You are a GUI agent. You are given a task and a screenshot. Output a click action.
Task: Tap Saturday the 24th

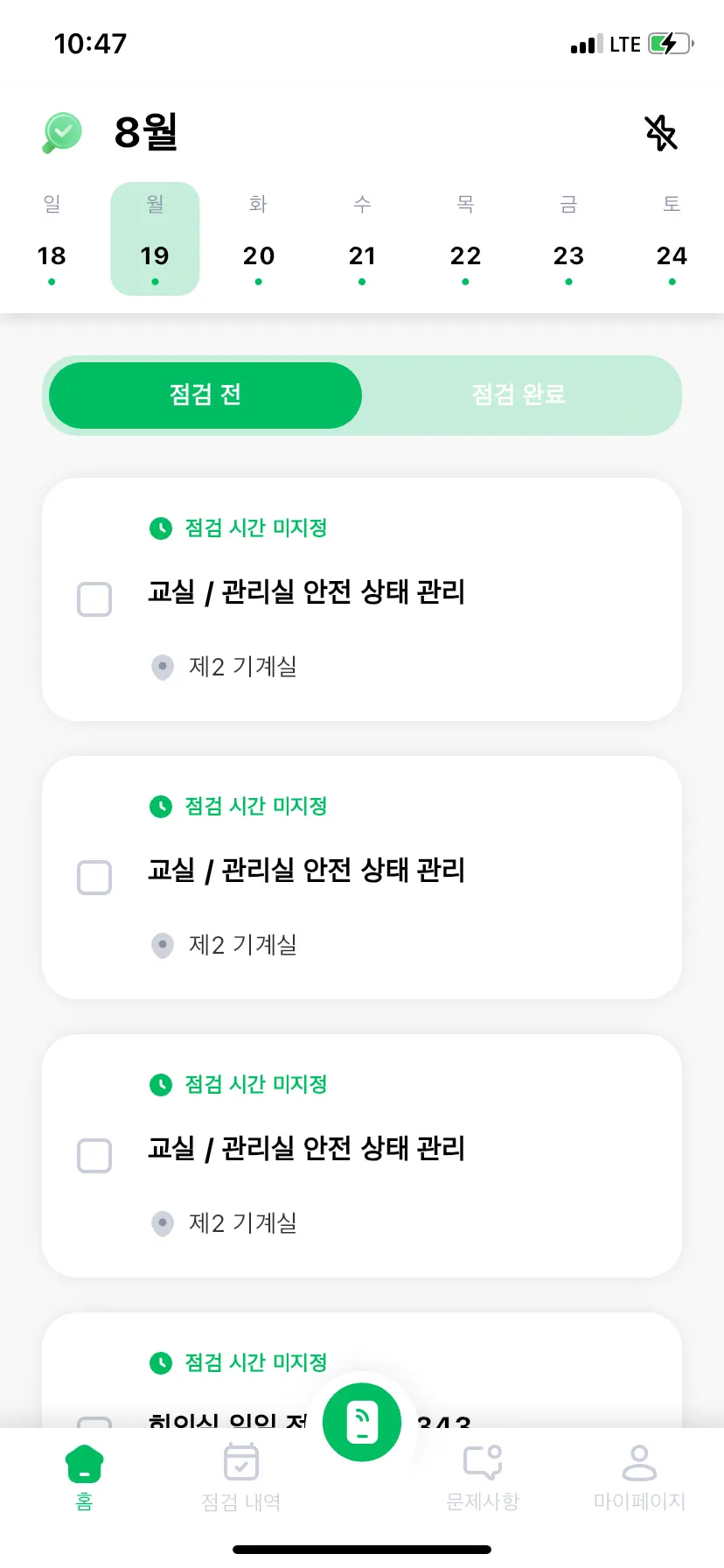tap(672, 240)
